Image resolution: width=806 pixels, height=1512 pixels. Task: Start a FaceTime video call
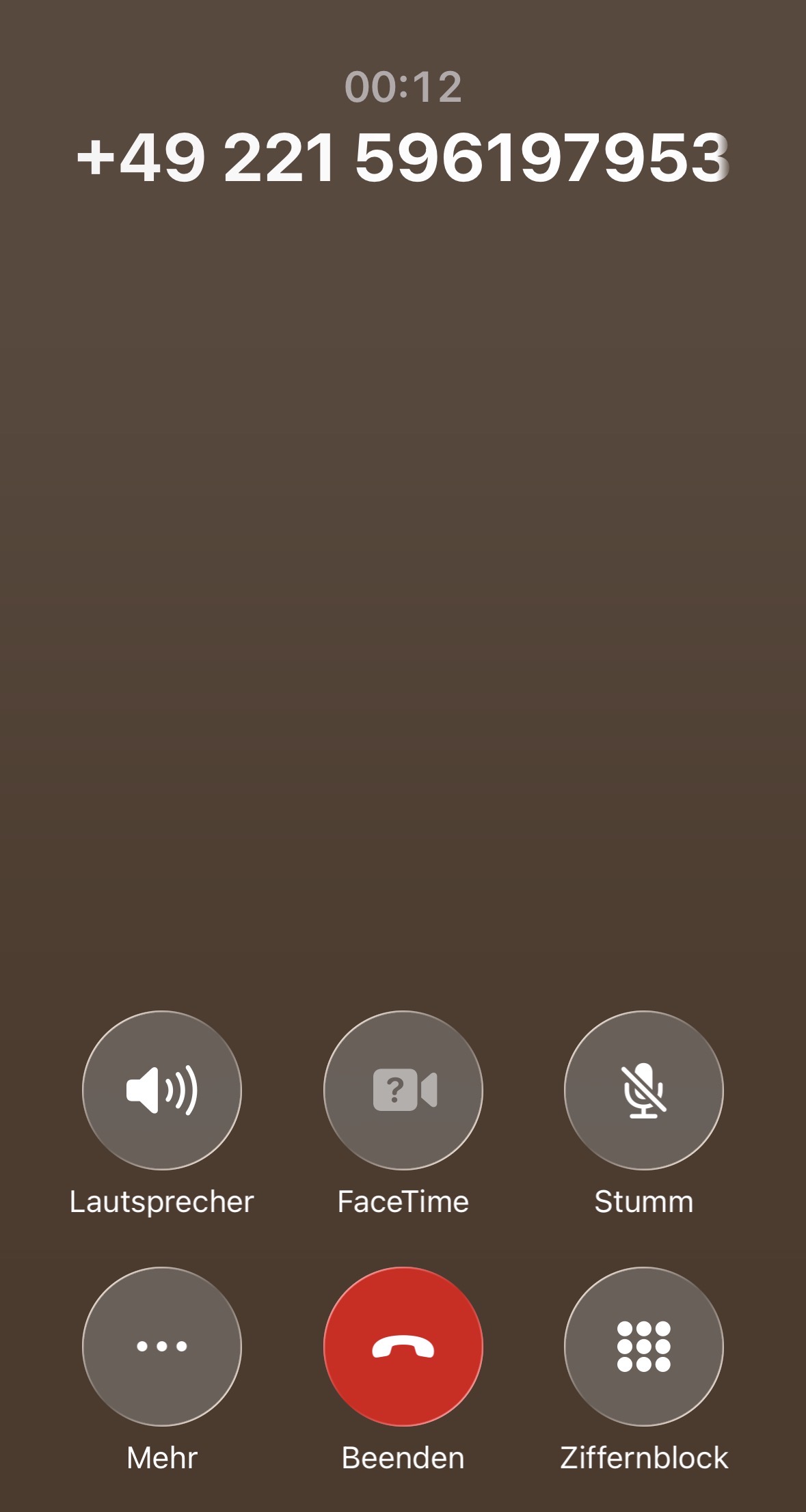pos(403,1090)
